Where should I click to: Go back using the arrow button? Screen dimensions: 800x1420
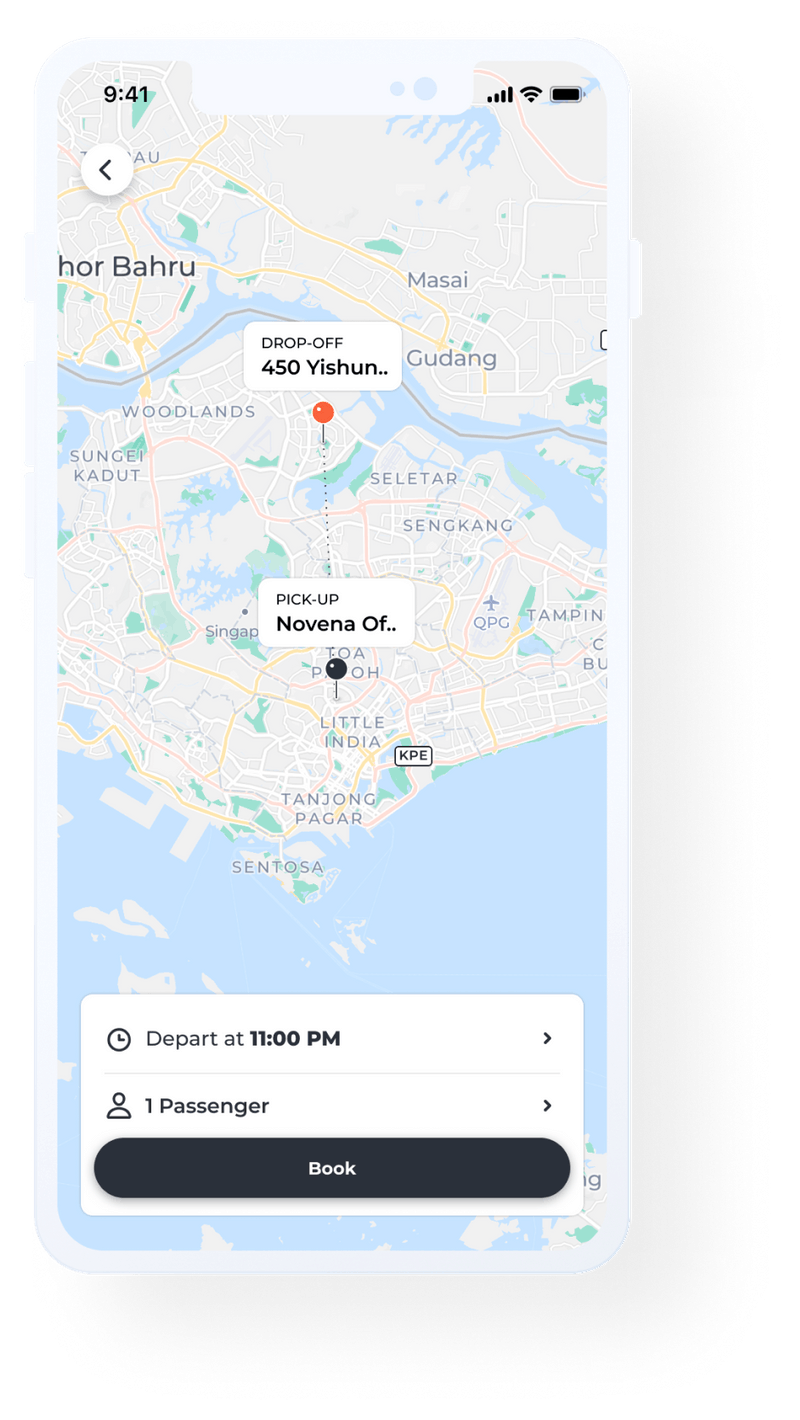(106, 171)
